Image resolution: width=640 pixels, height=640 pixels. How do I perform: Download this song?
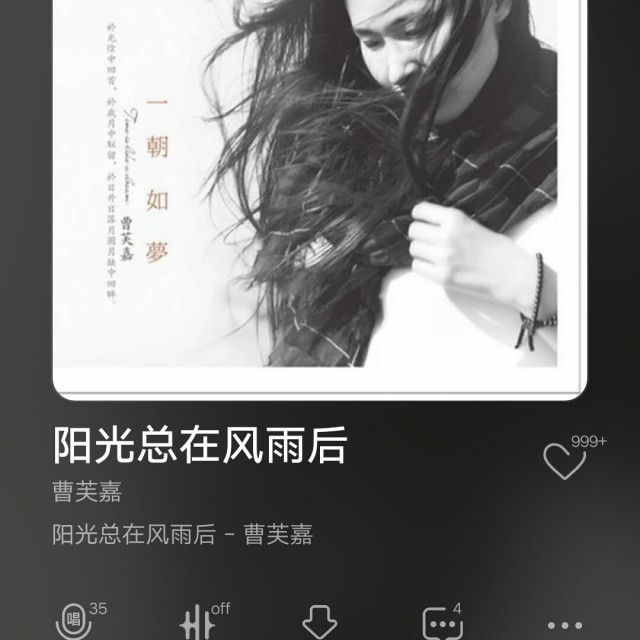[319, 622]
